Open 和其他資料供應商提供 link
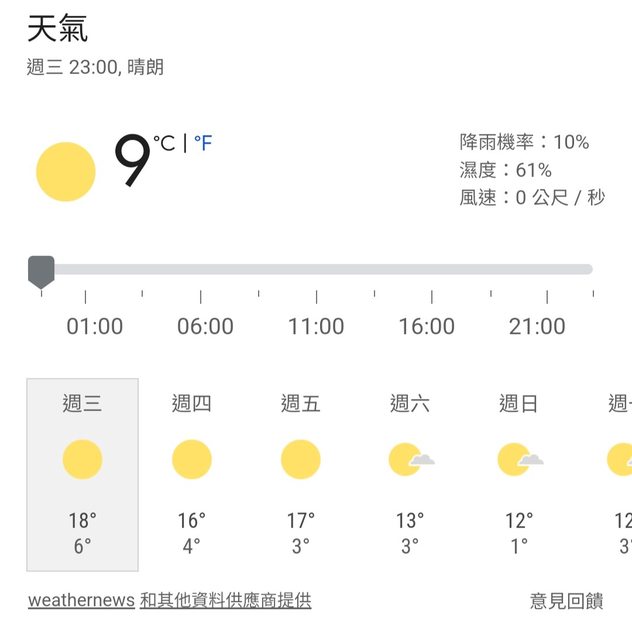The image size is (632, 640). pyautogui.click(x=225, y=600)
